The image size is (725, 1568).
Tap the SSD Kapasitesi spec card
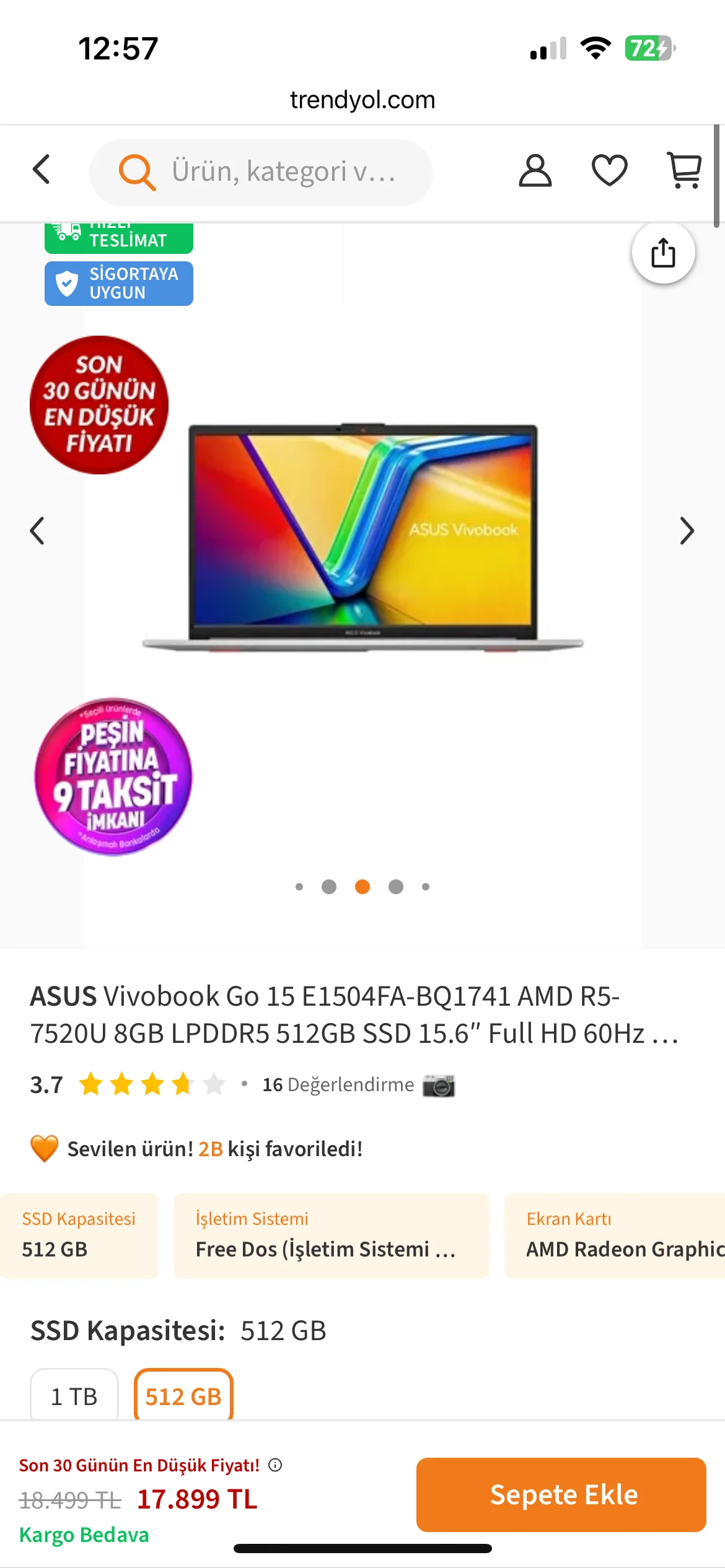click(x=79, y=1235)
